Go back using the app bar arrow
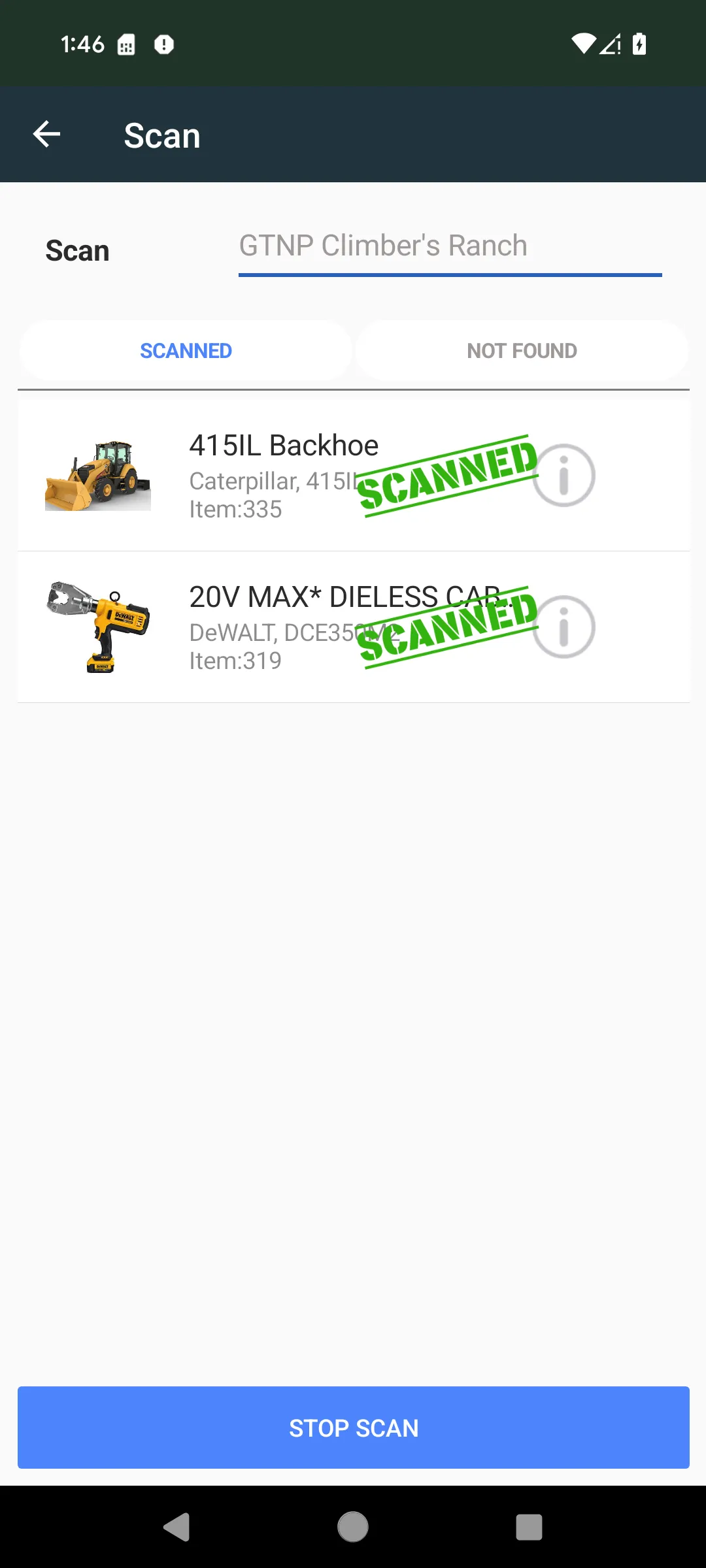Image resolution: width=706 pixels, height=1568 pixels. (x=46, y=135)
